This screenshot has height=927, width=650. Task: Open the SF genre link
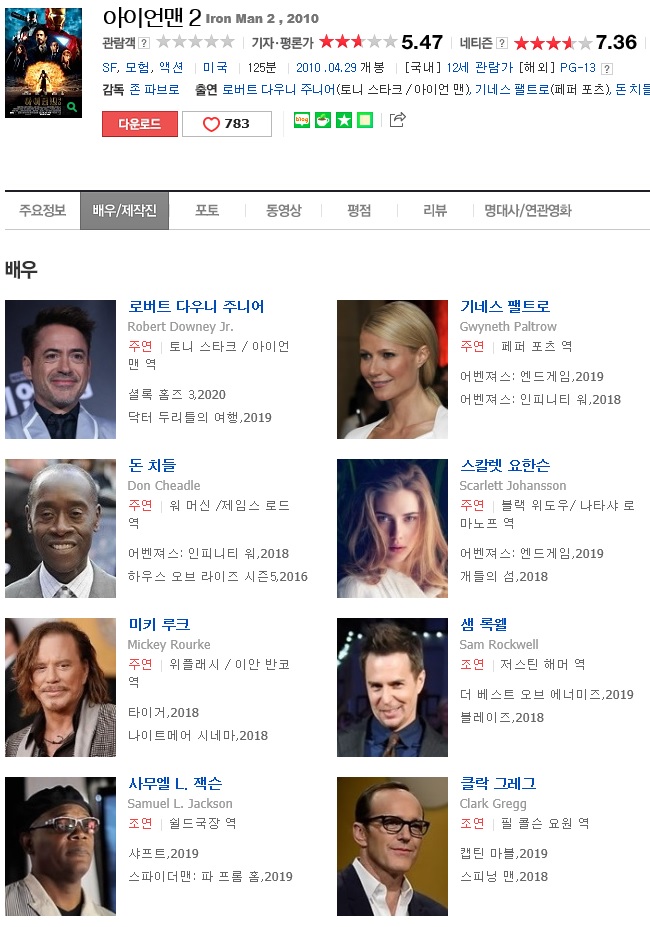(110, 68)
